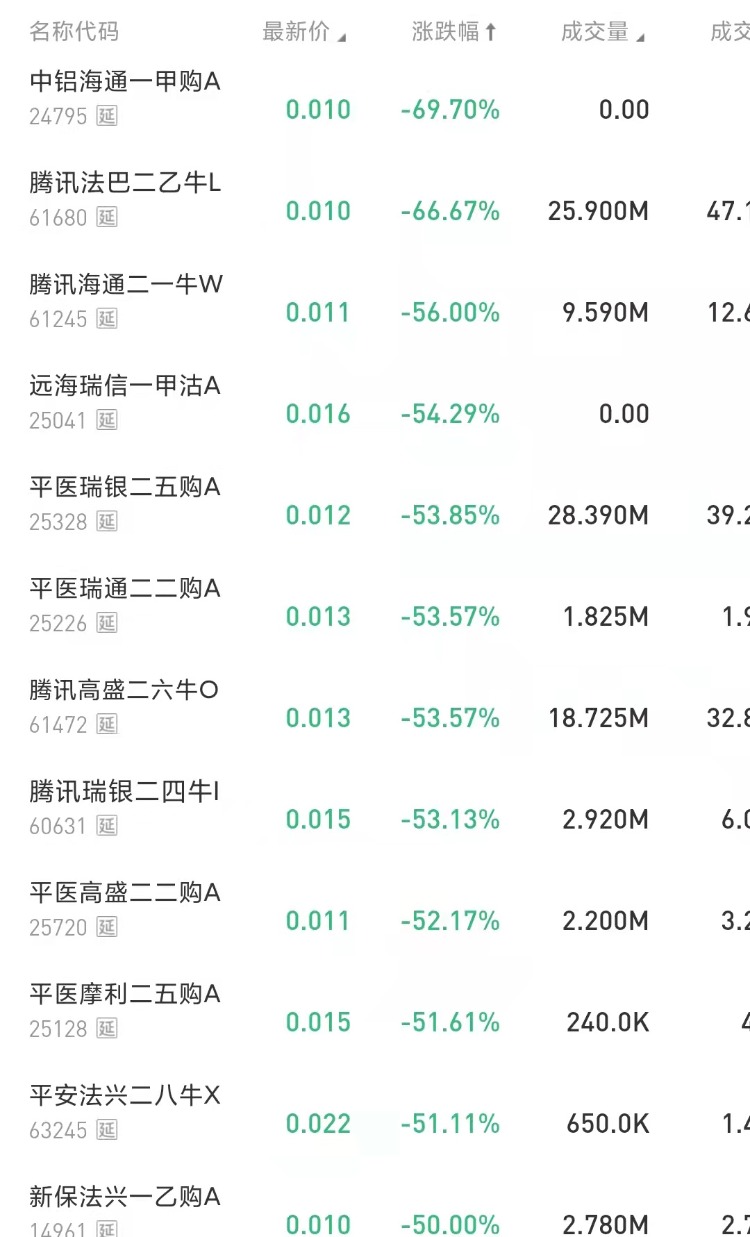Screen dimensions: 750x1237
Task: Open 新保法兴一乙购A row
Action: 125,1197
